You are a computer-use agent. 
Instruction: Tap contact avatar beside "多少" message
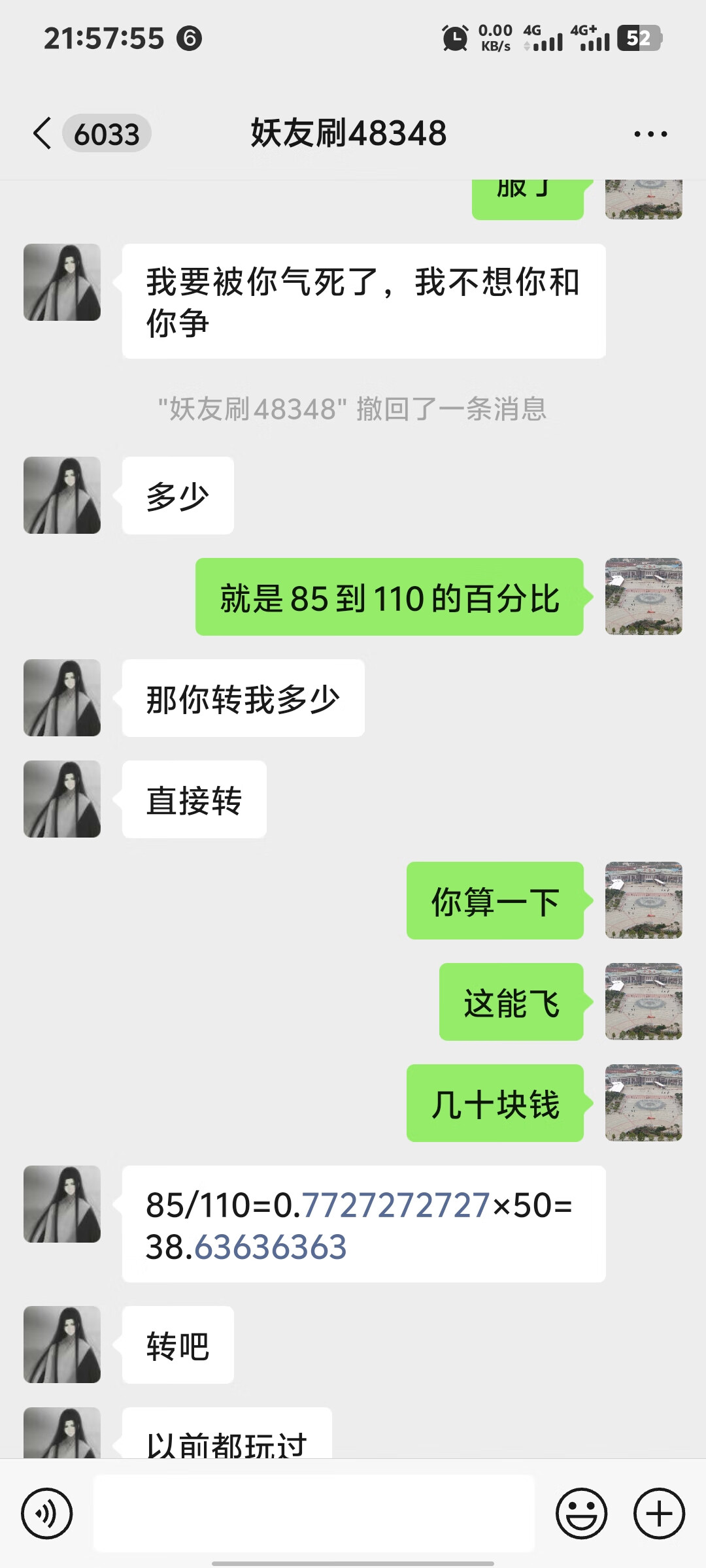coord(62,495)
